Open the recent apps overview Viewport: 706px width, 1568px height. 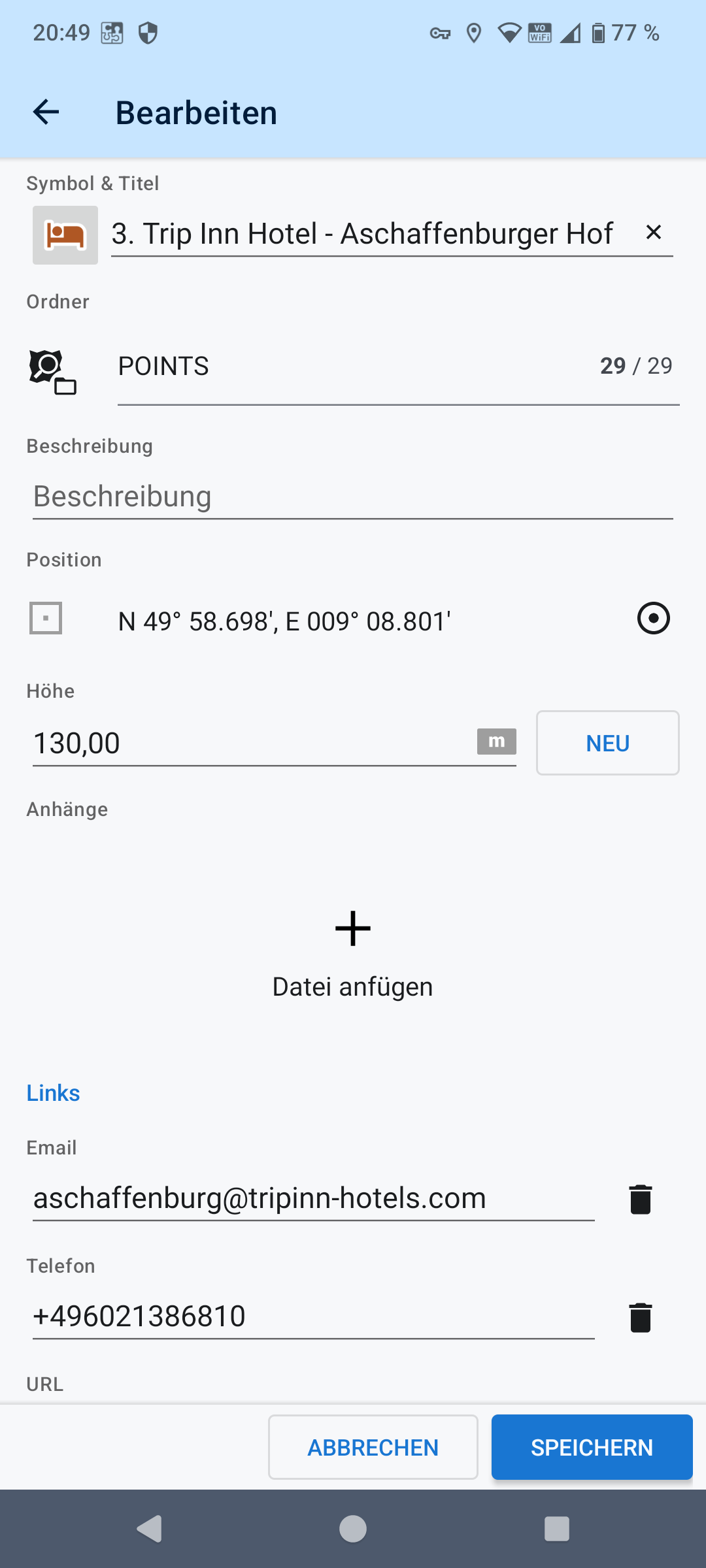click(556, 1529)
